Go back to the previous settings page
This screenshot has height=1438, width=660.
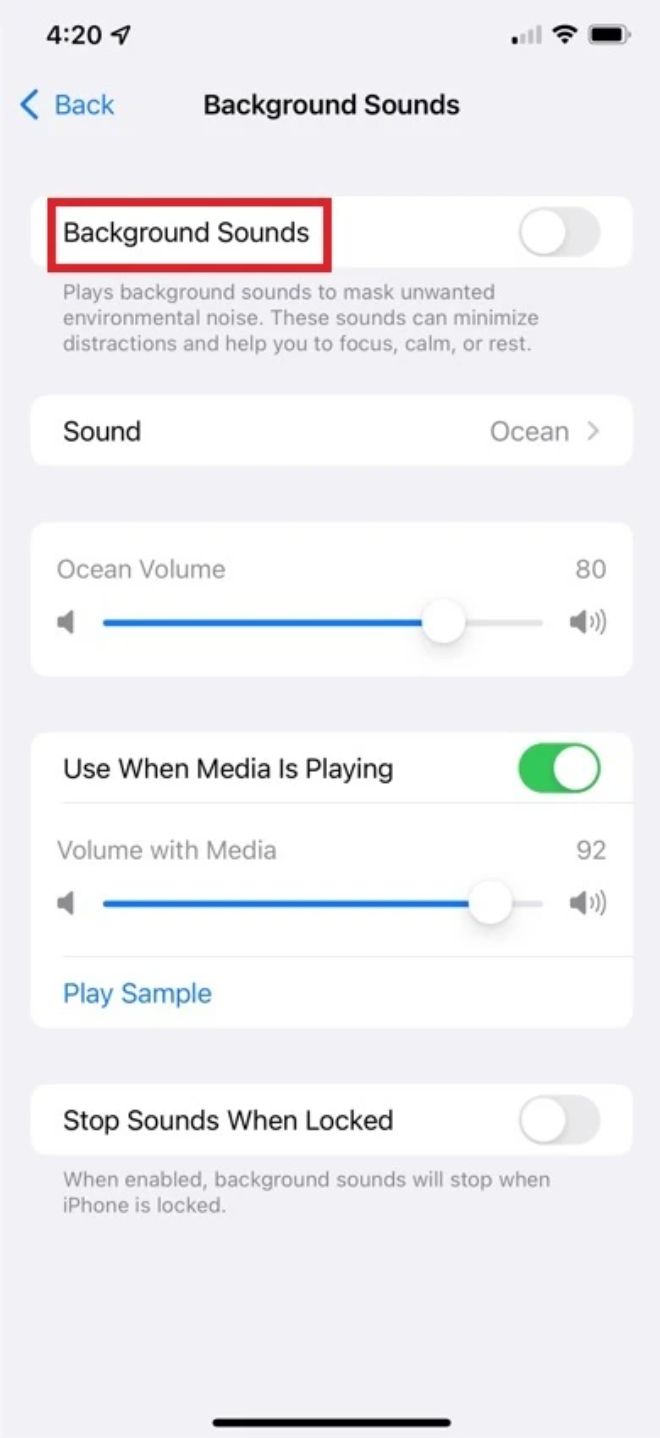pyautogui.click(x=68, y=105)
